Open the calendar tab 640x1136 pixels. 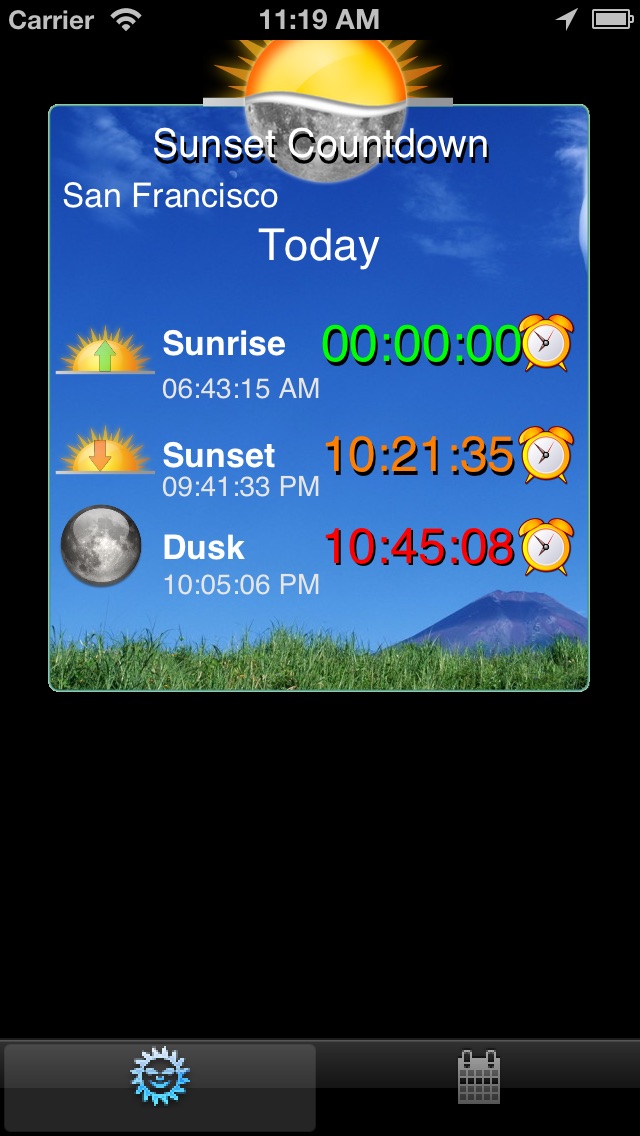478,1078
